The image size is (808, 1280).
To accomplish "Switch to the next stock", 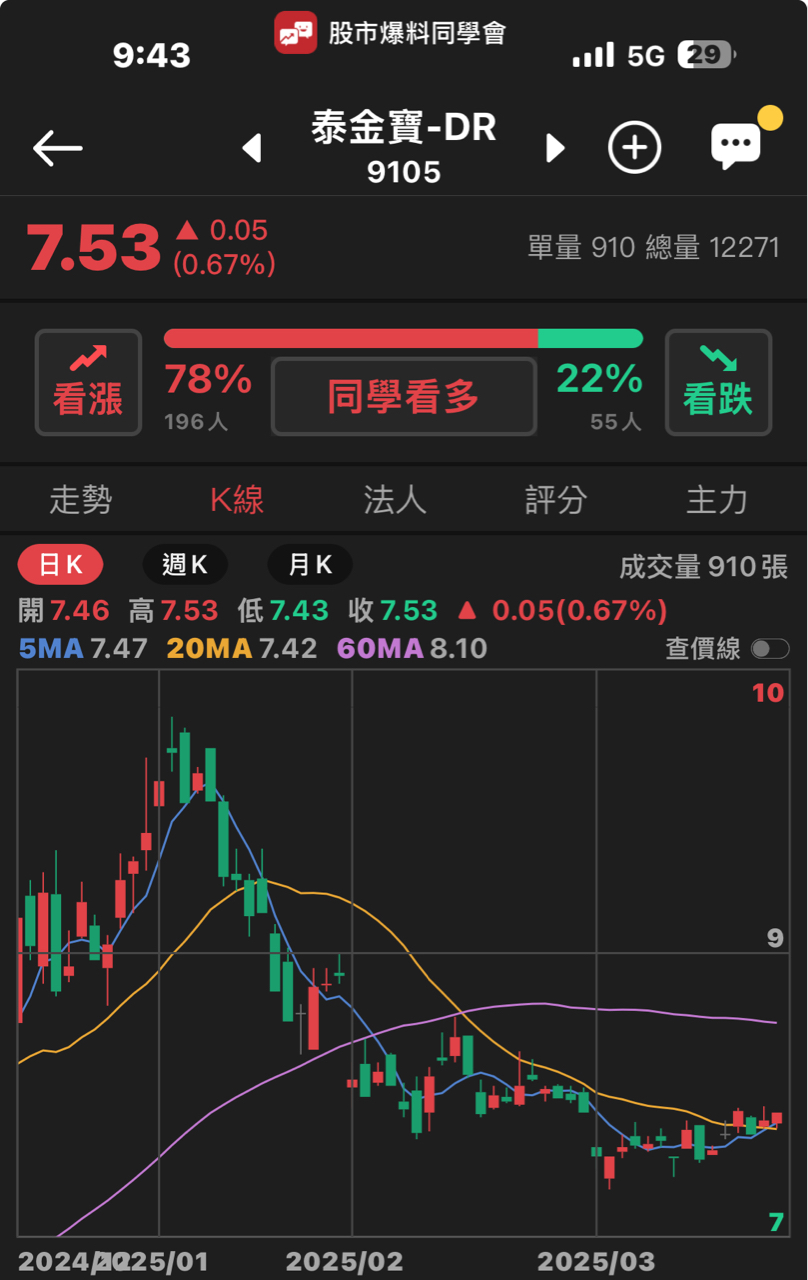I will [x=555, y=148].
